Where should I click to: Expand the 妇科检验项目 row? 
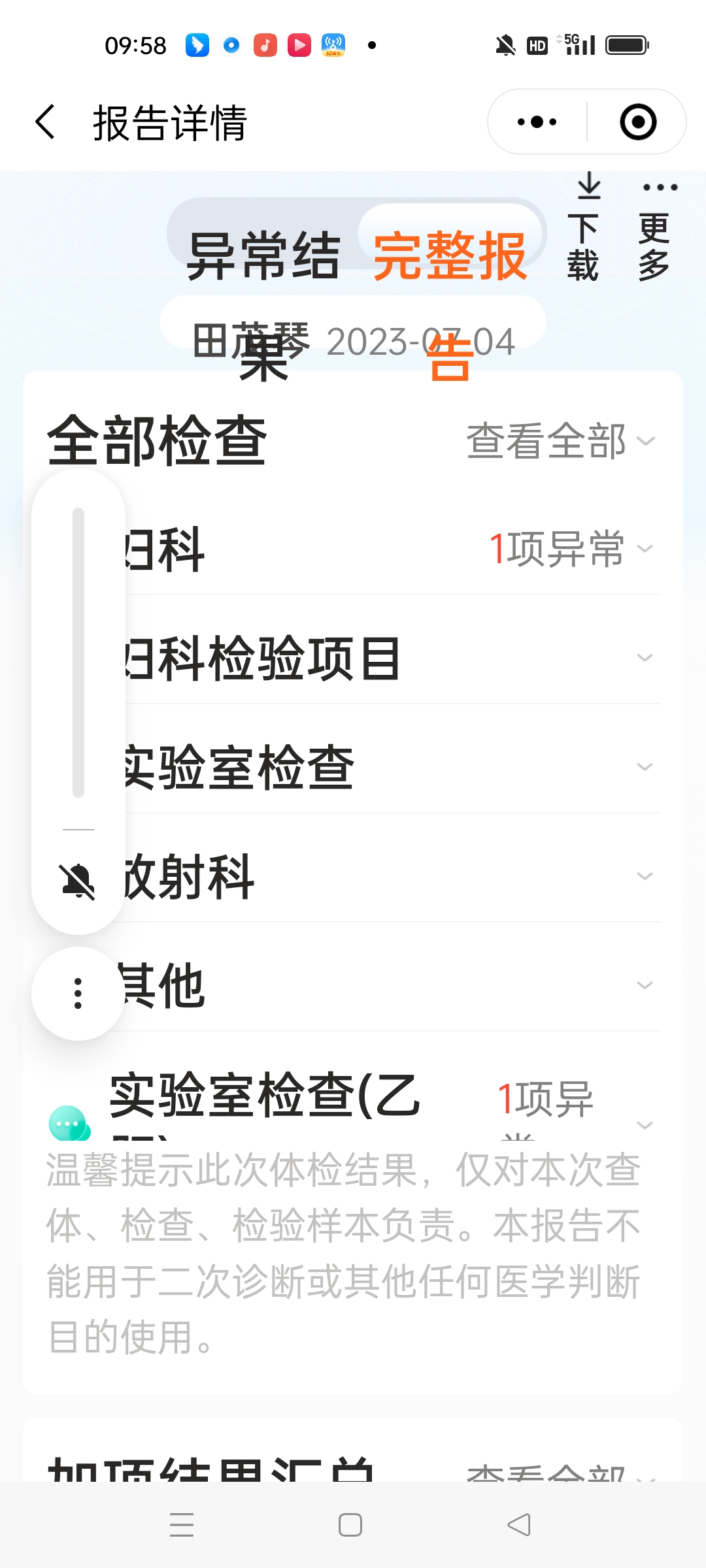click(x=392, y=658)
